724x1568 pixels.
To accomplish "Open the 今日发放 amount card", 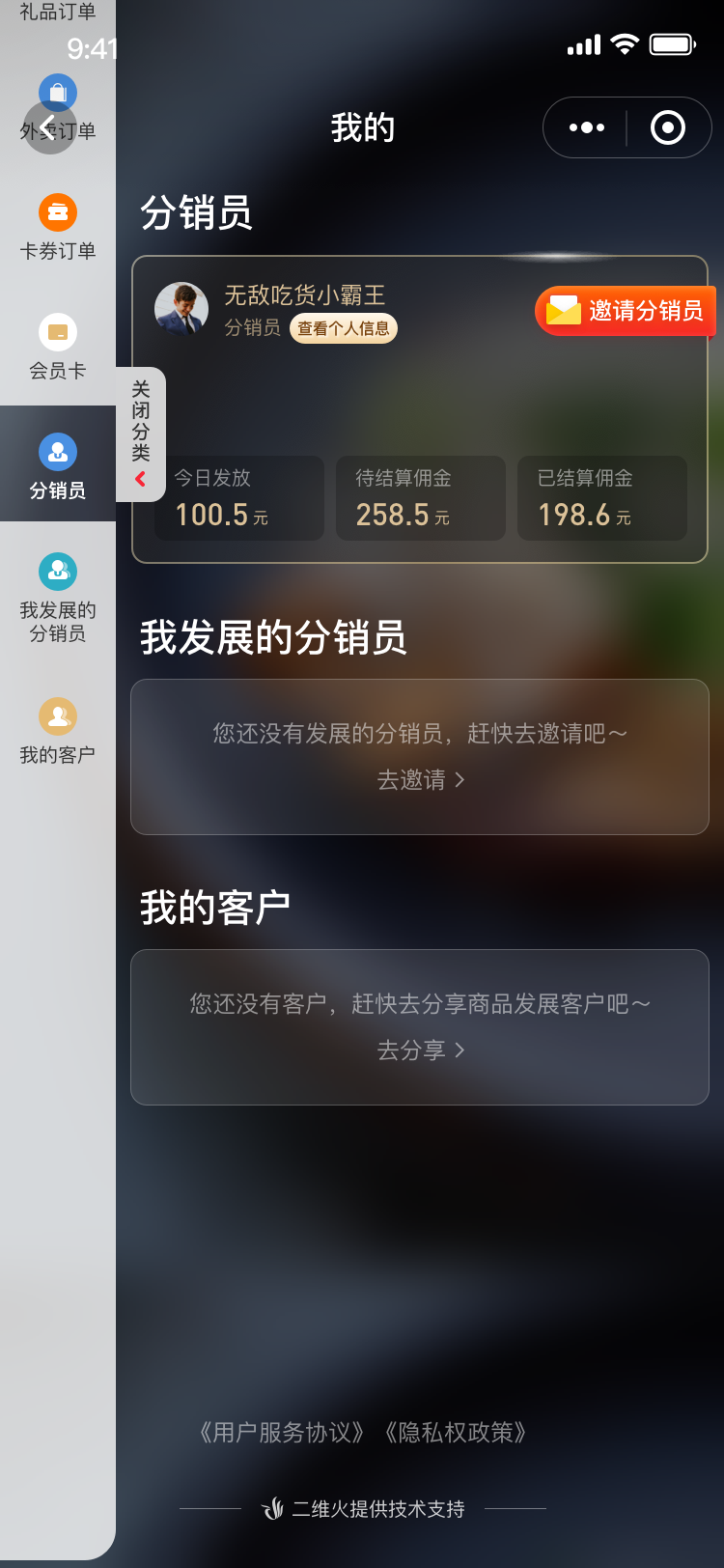I will [x=238, y=499].
